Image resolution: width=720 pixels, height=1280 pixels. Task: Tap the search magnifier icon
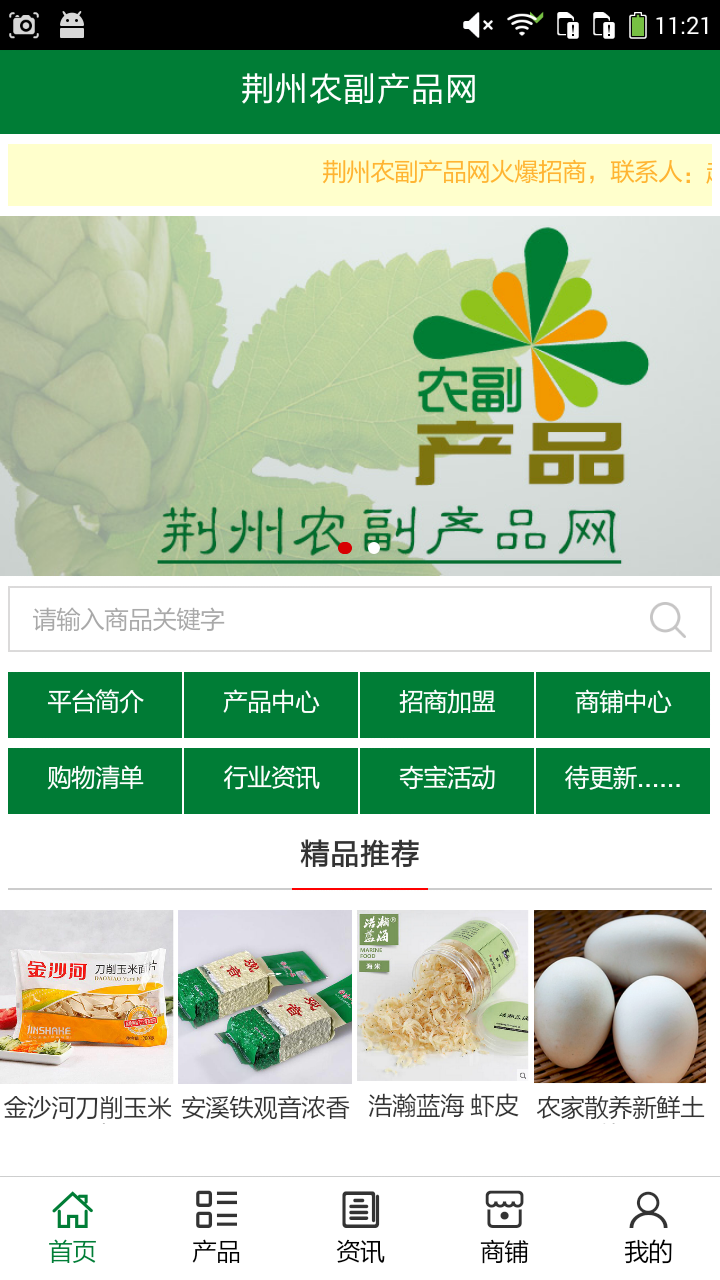(667, 620)
